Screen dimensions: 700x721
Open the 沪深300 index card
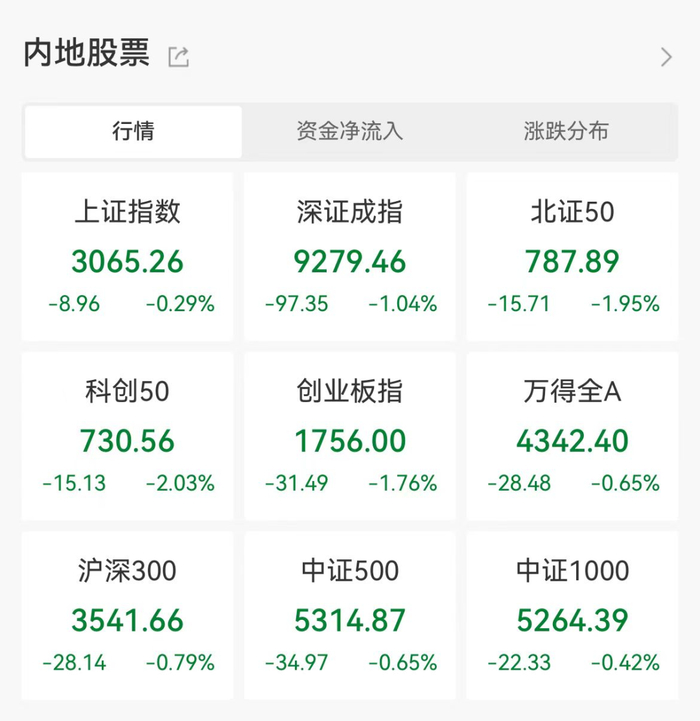[128, 616]
